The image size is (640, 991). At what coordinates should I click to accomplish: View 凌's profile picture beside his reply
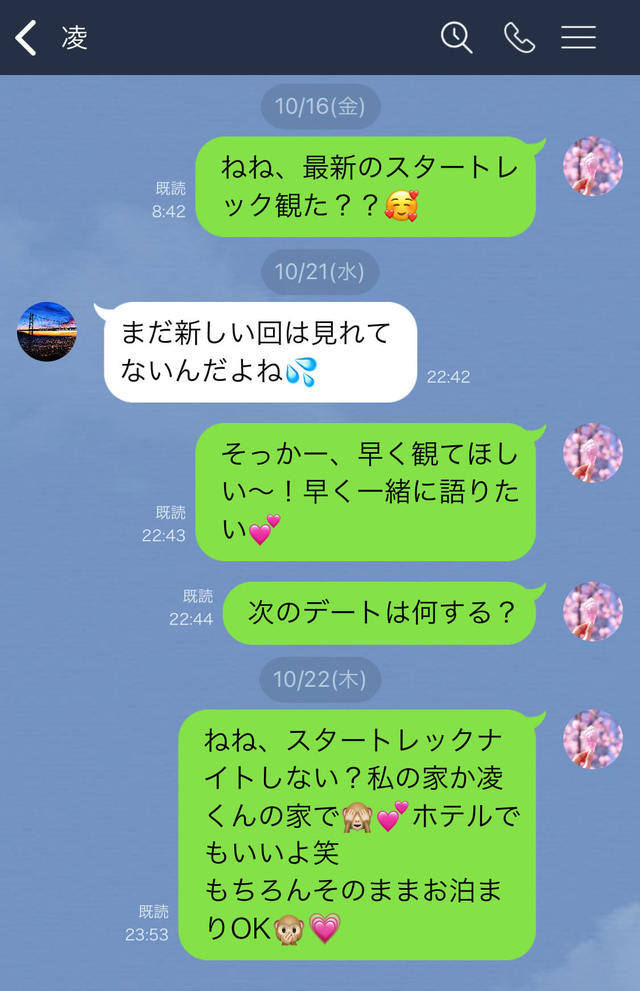[47, 332]
